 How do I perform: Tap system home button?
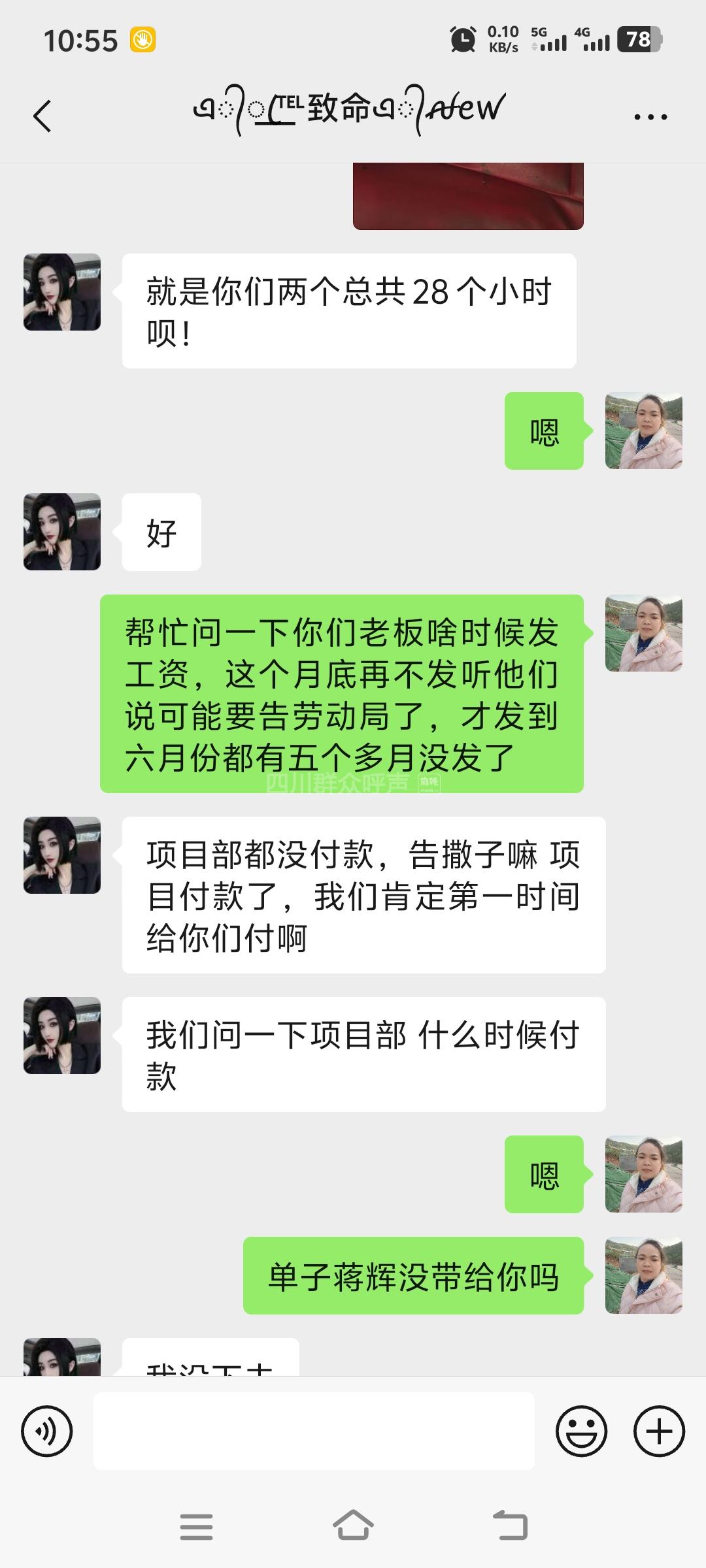click(353, 1526)
